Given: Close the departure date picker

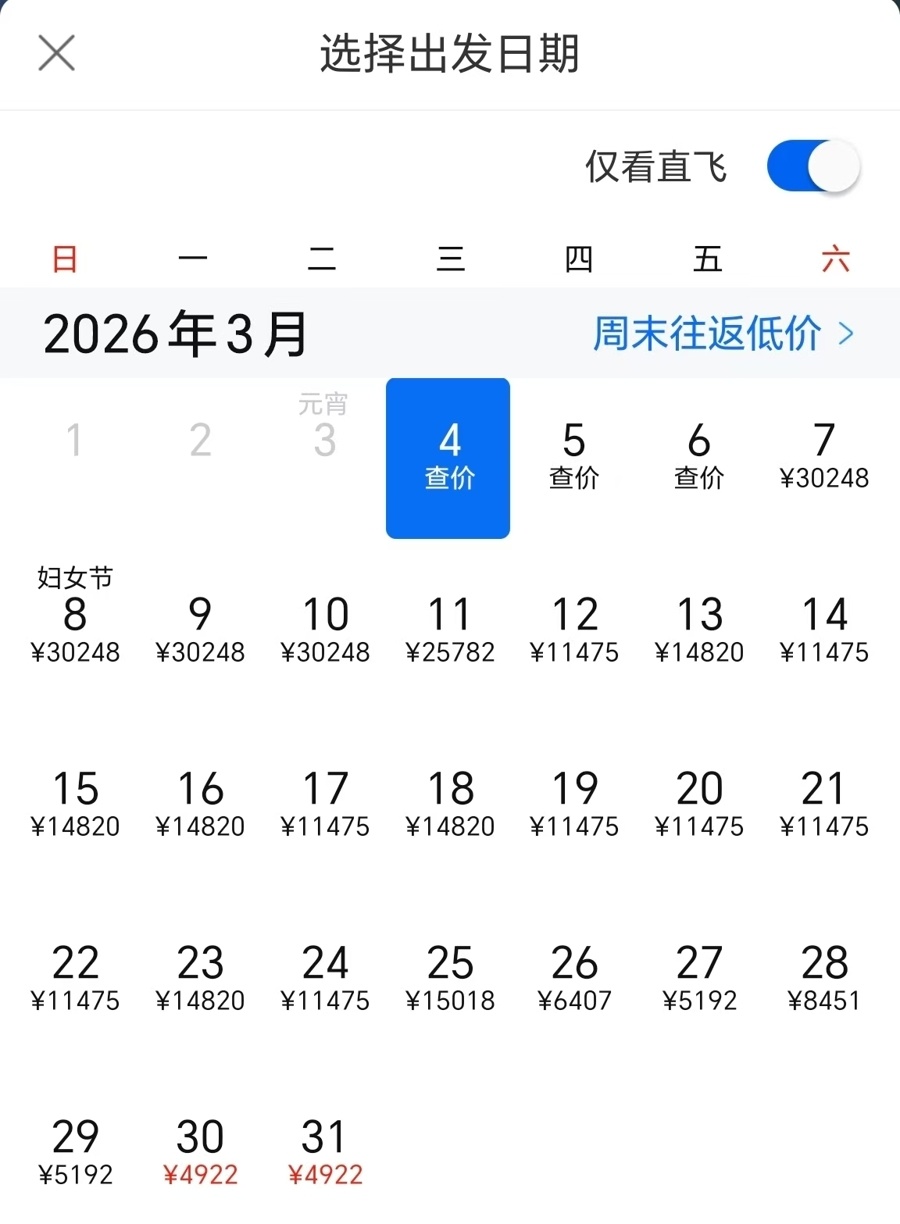Looking at the screenshot, I should click(x=56, y=53).
